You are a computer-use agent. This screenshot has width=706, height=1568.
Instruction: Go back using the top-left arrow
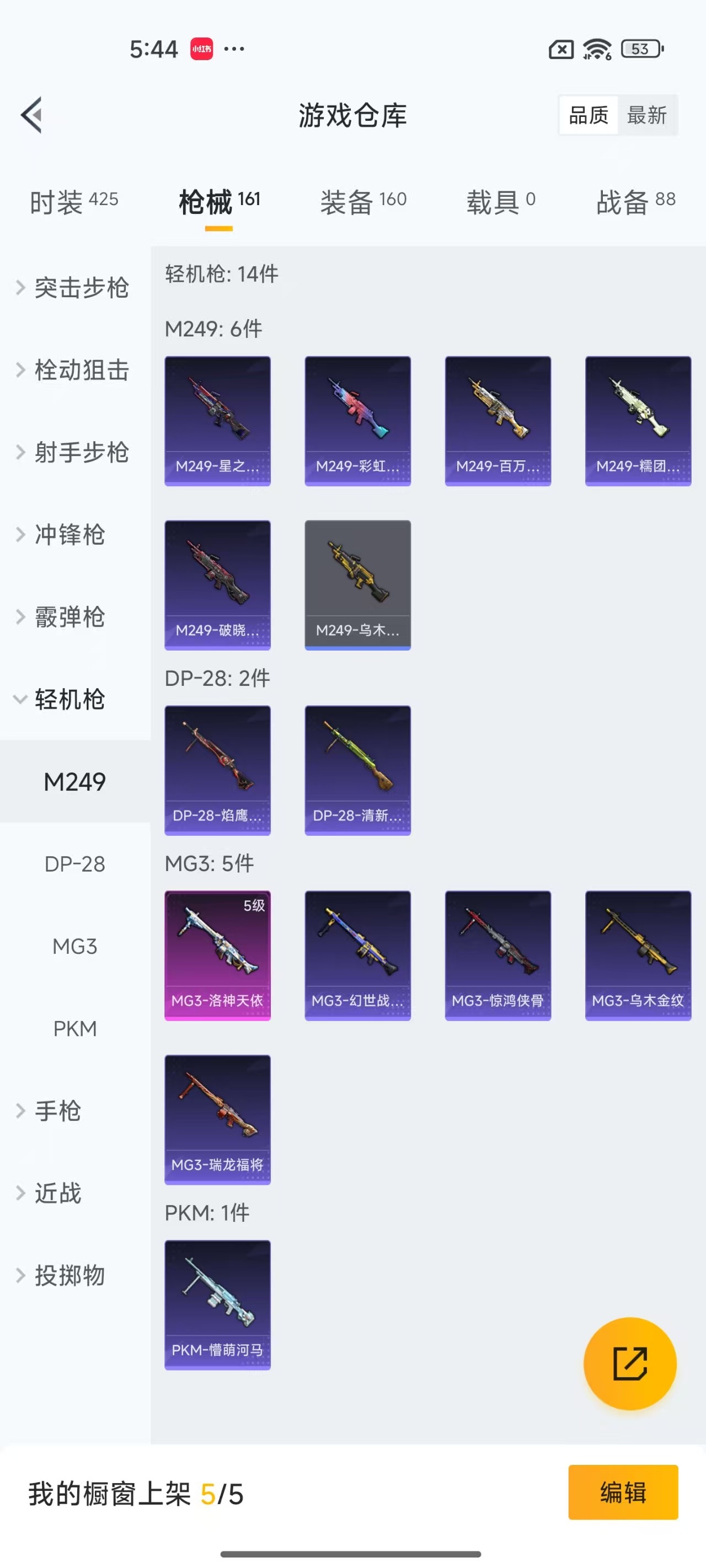31,115
